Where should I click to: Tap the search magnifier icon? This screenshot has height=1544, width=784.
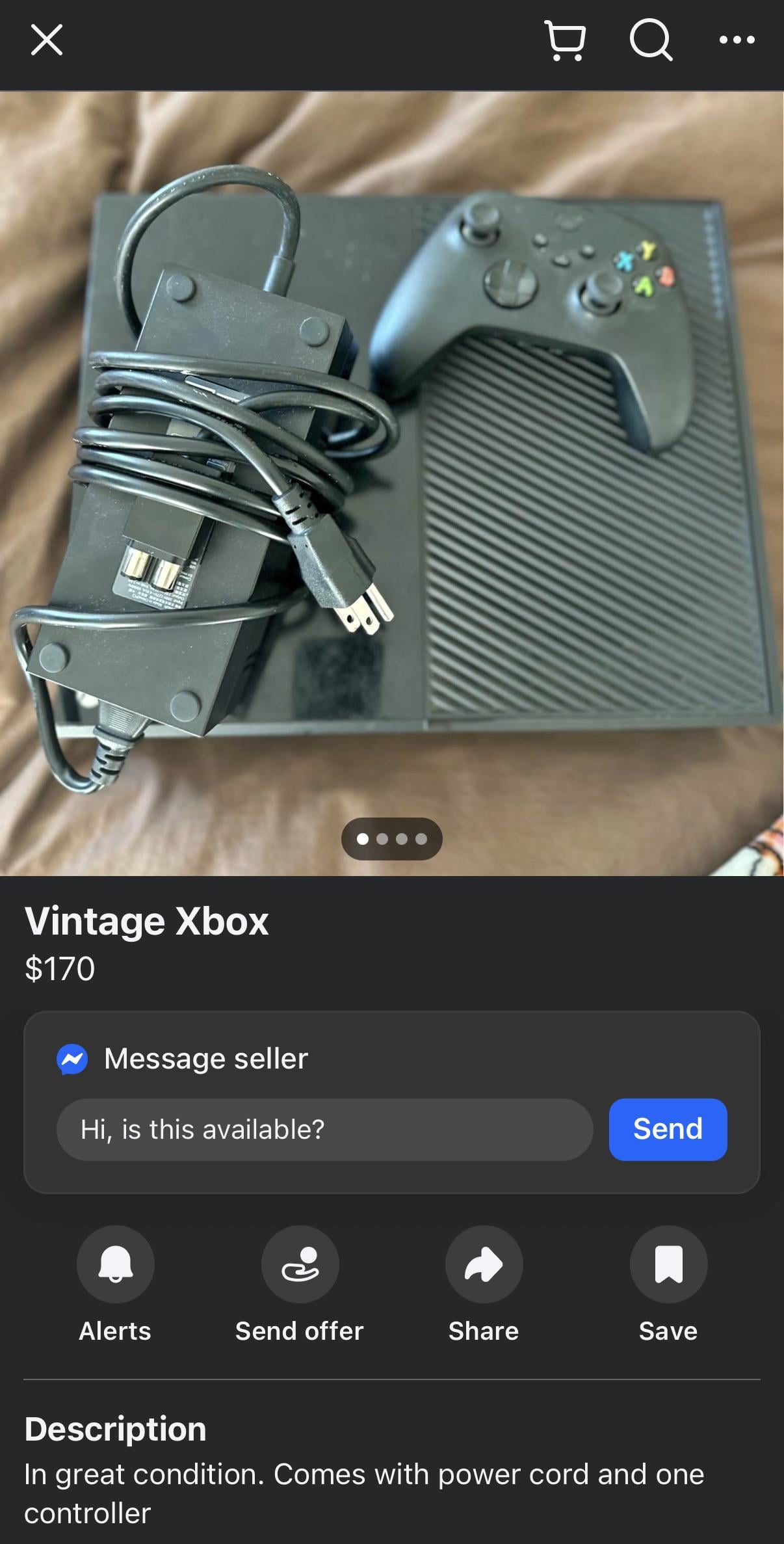[x=651, y=40]
